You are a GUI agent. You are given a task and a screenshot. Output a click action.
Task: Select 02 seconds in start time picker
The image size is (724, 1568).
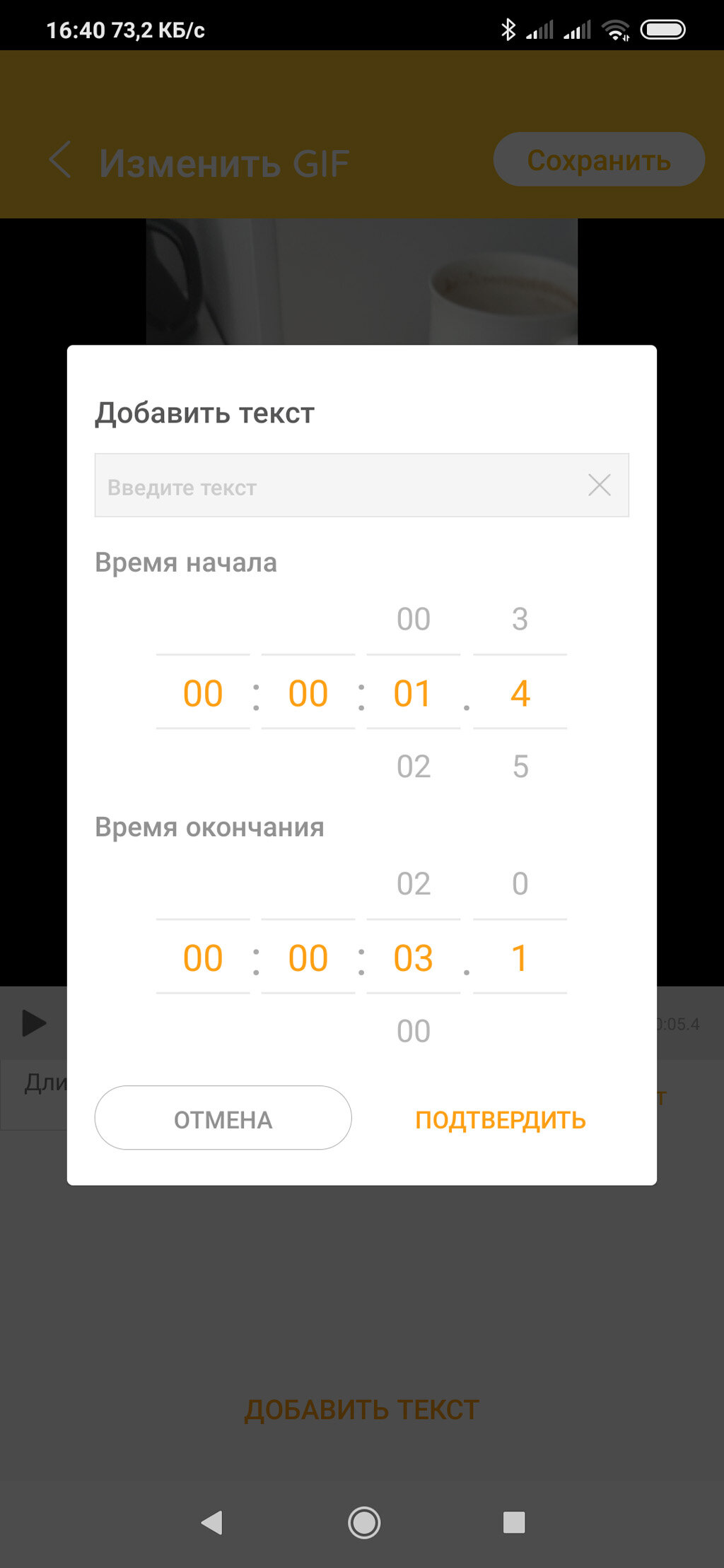(x=414, y=767)
